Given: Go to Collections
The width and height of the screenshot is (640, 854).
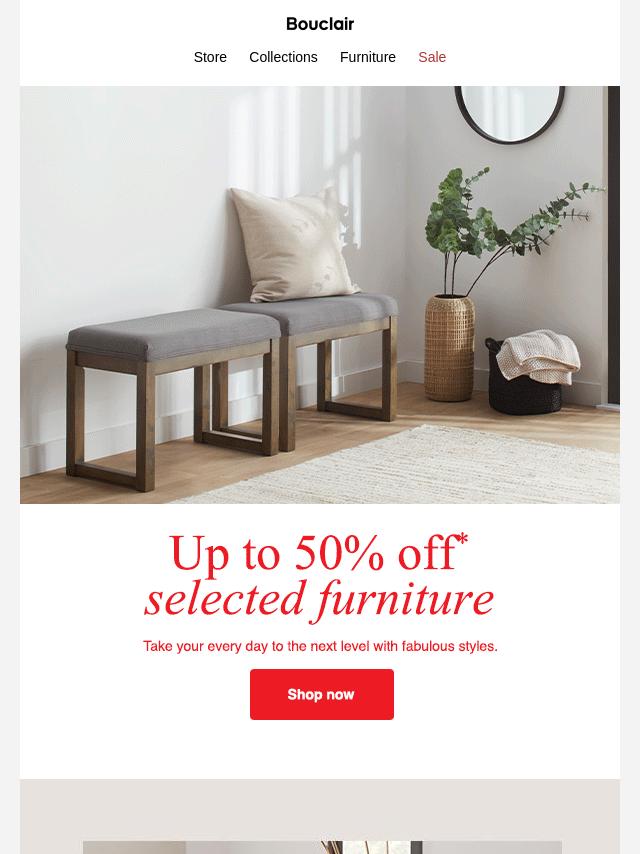Looking at the screenshot, I should (x=283, y=57).
